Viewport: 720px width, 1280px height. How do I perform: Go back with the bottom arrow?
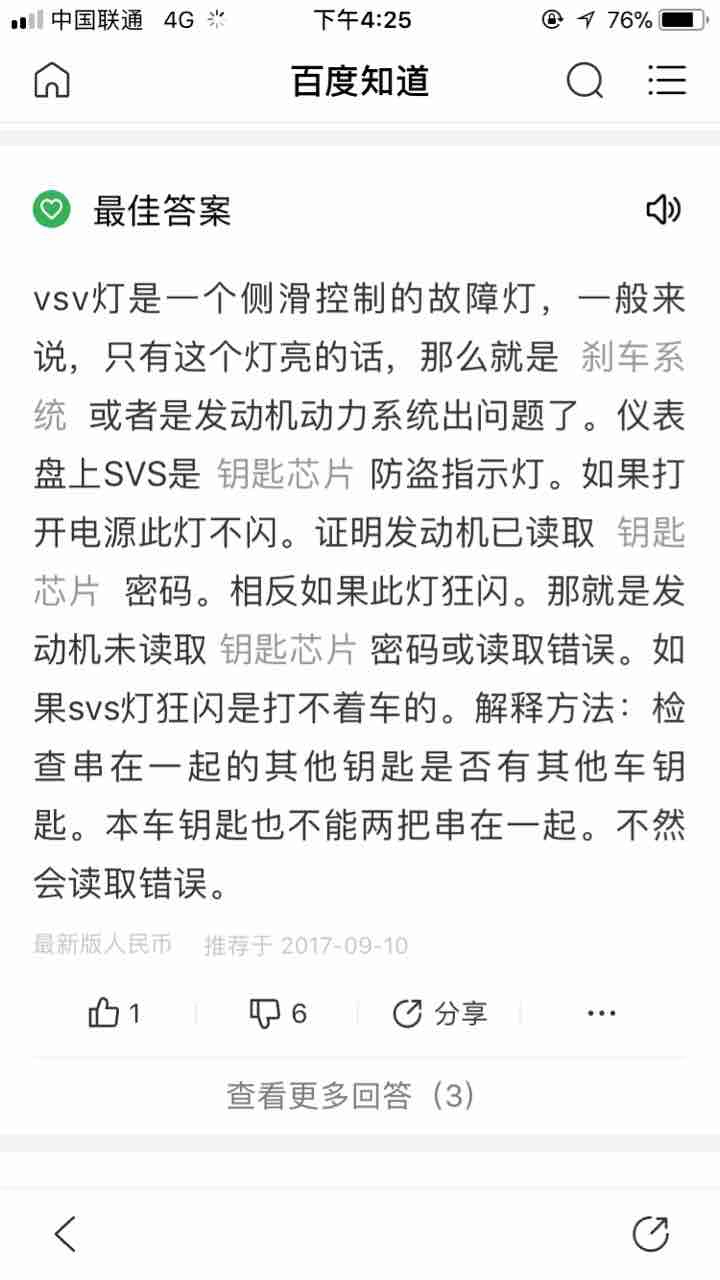(x=66, y=1234)
